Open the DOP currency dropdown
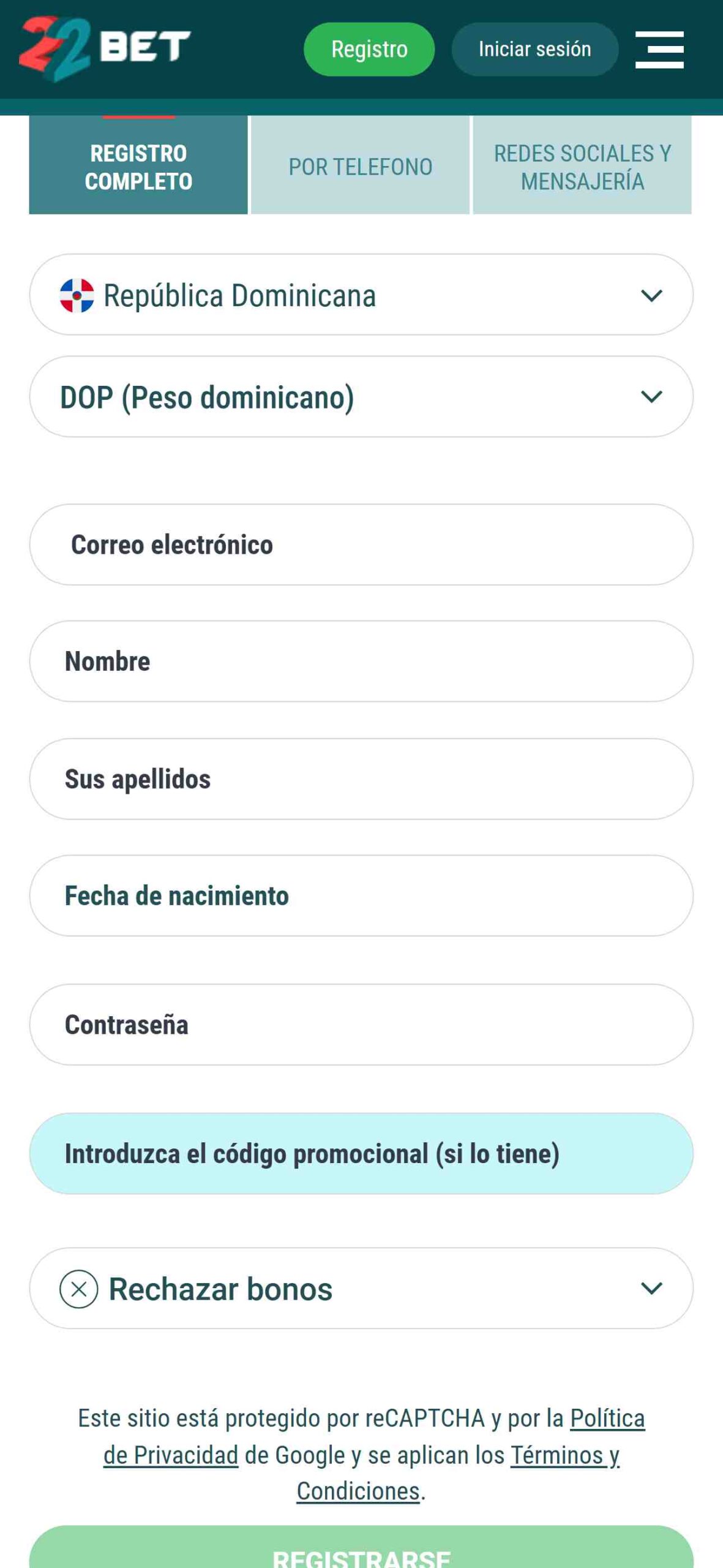The width and height of the screenshot is (723, 1568). tap(361, 397)
